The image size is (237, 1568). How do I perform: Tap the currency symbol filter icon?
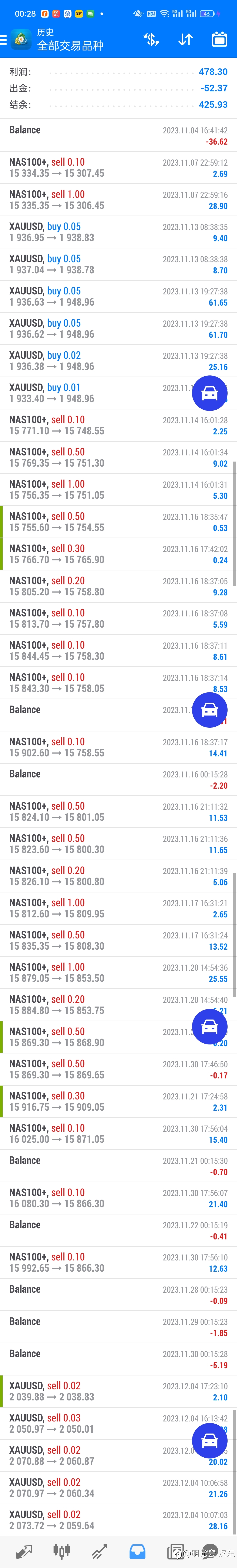click(151, 40)
